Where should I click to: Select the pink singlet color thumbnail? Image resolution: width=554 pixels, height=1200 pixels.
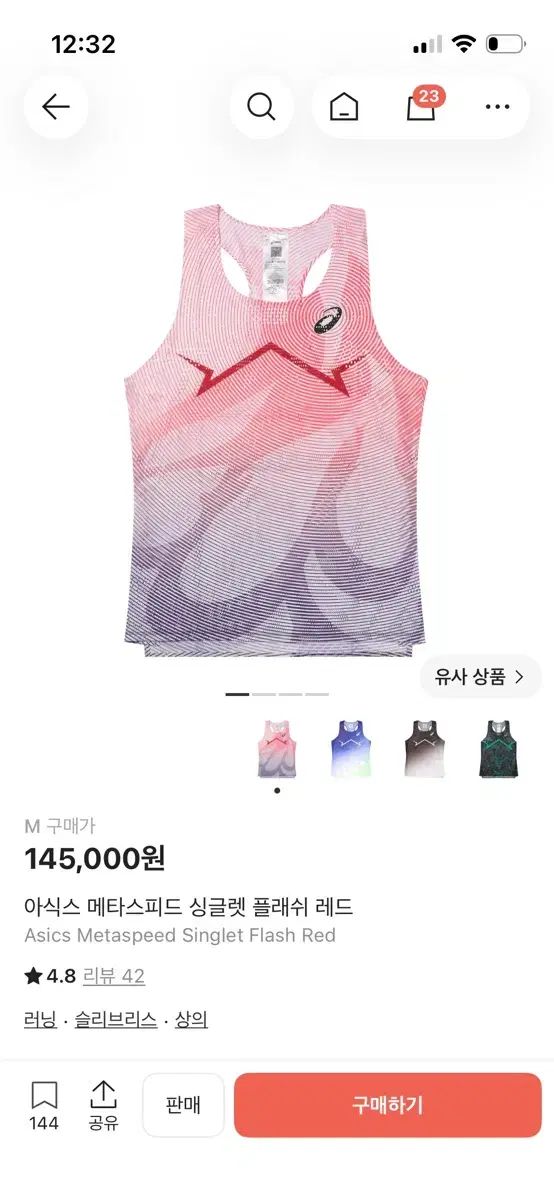click(277, 748)
